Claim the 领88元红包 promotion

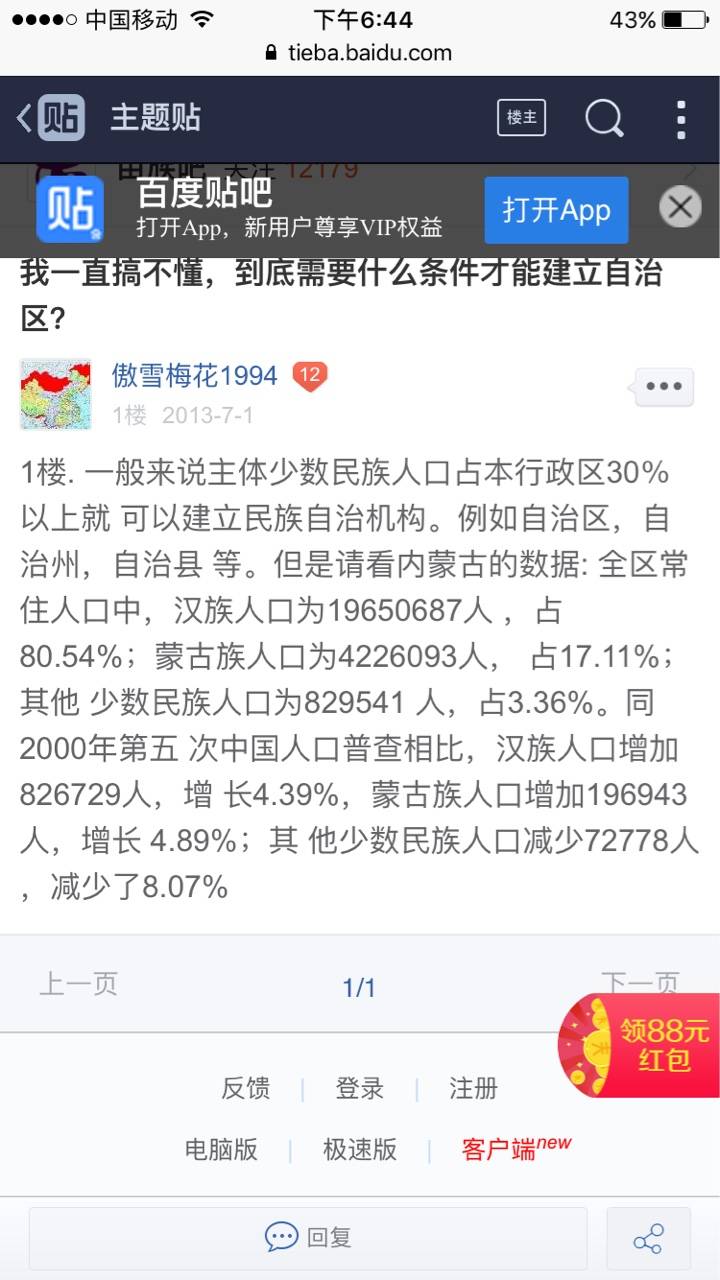pyautogui.click(x=639, y=1045)
